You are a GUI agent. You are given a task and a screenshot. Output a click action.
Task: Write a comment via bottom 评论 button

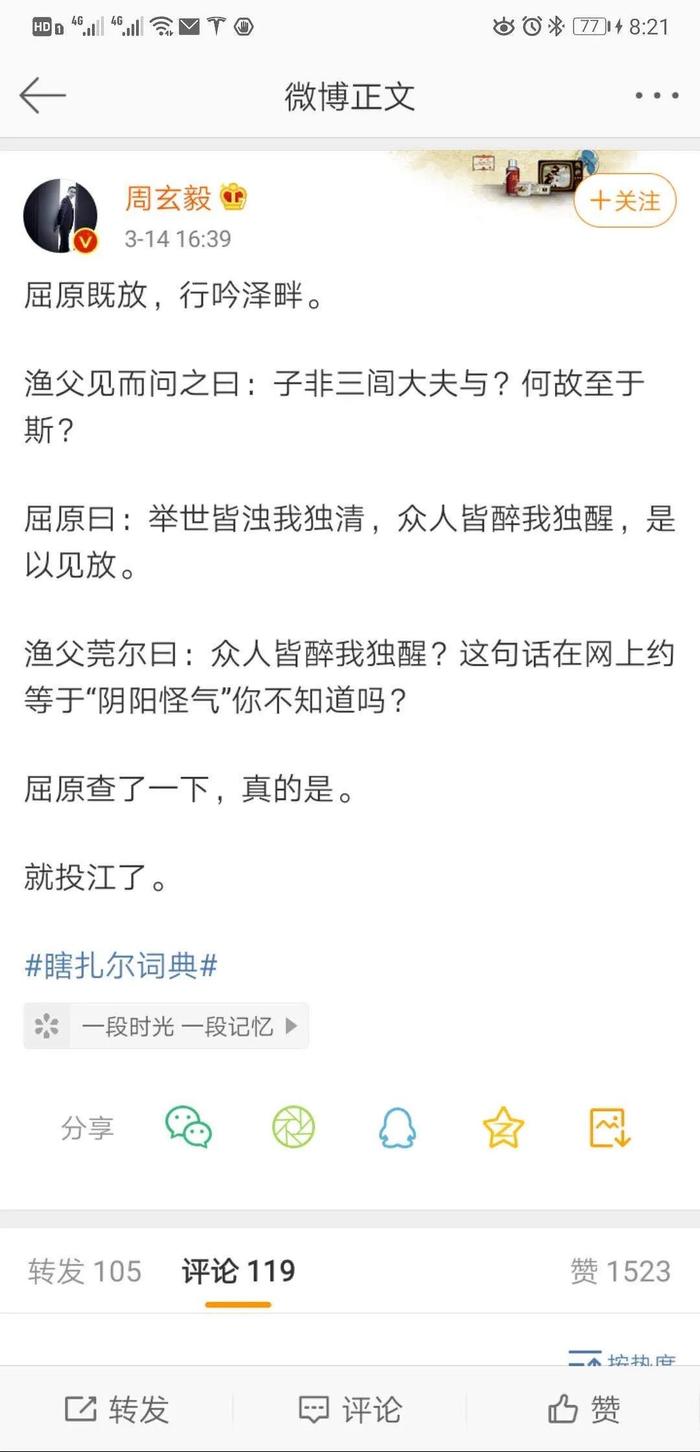click(x=350, y=1410)
